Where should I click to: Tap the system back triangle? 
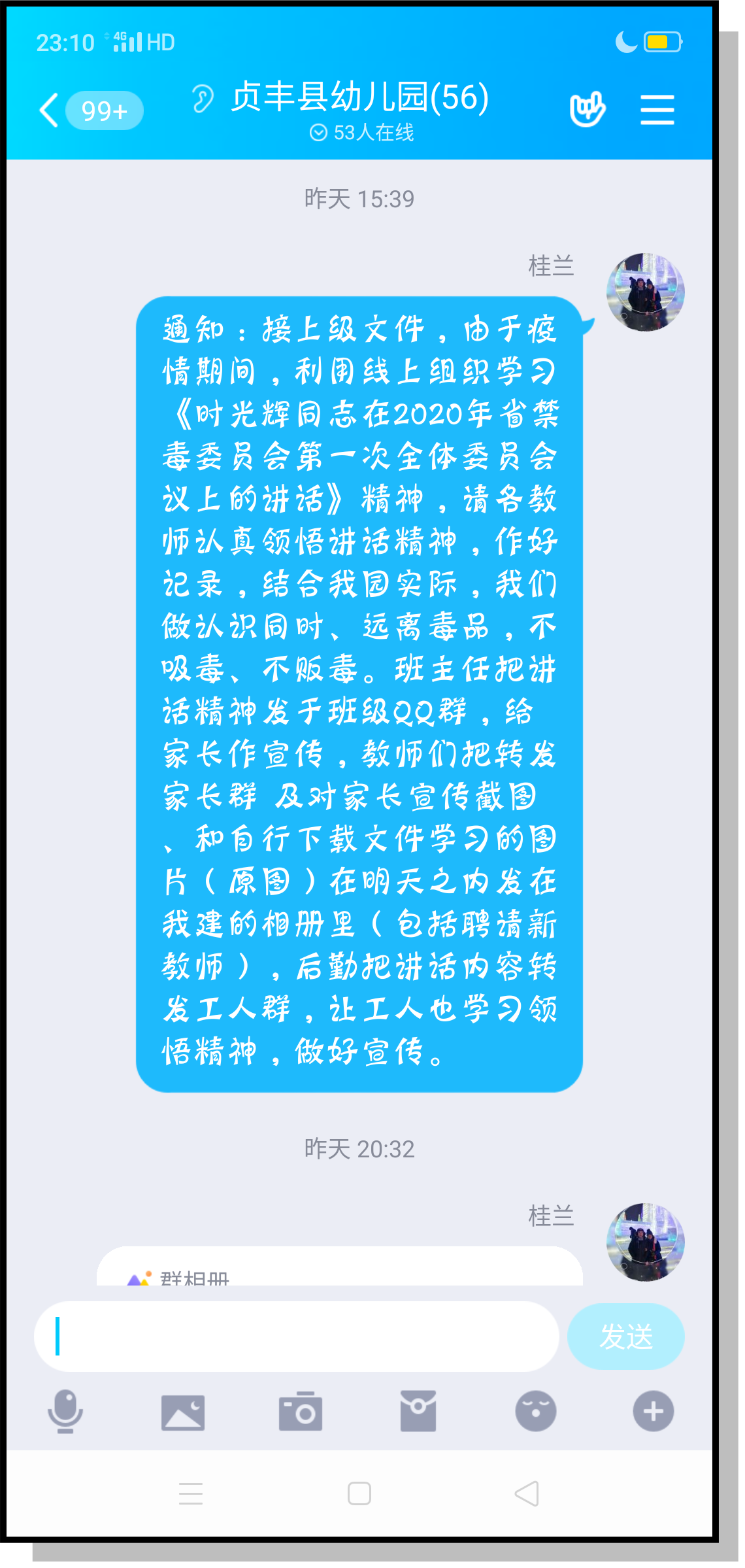[527, 1493]
